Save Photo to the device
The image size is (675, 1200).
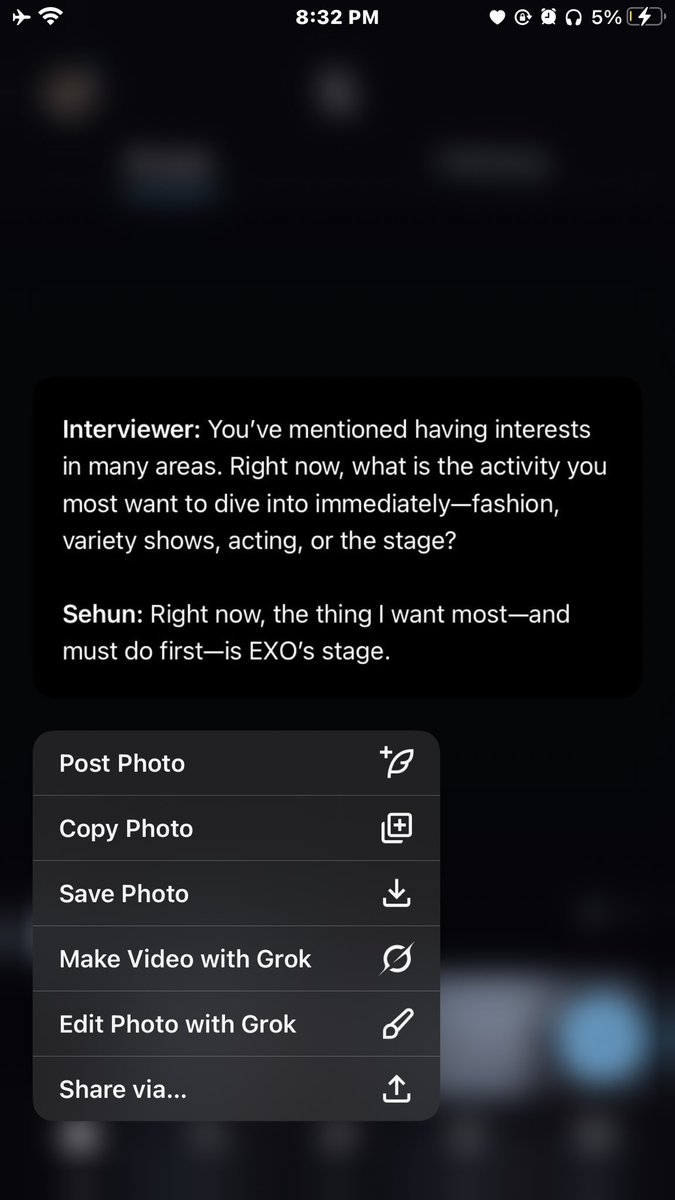tap(236, 893)
